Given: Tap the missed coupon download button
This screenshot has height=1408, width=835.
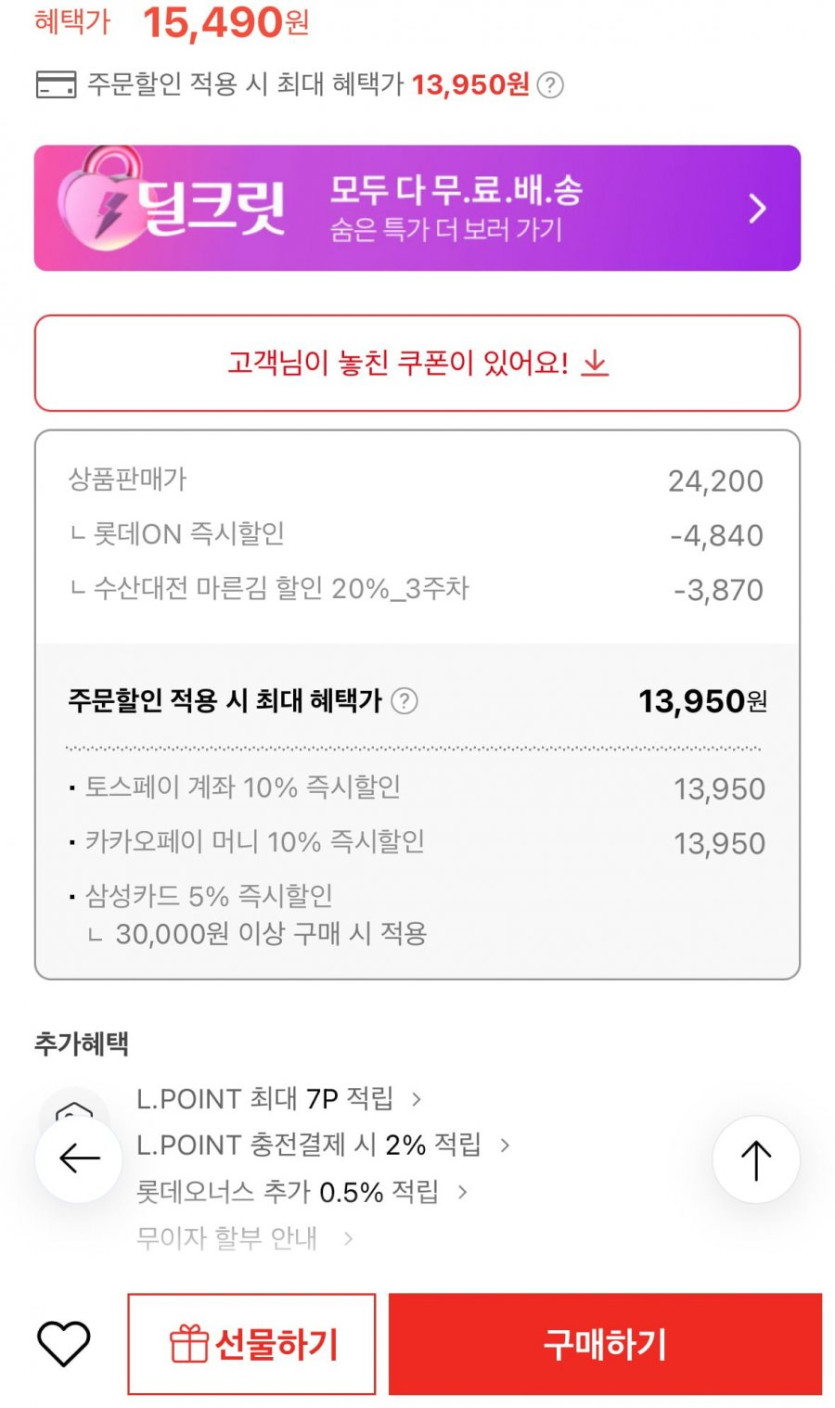Looking at the screenshot, I should (417, 364).
